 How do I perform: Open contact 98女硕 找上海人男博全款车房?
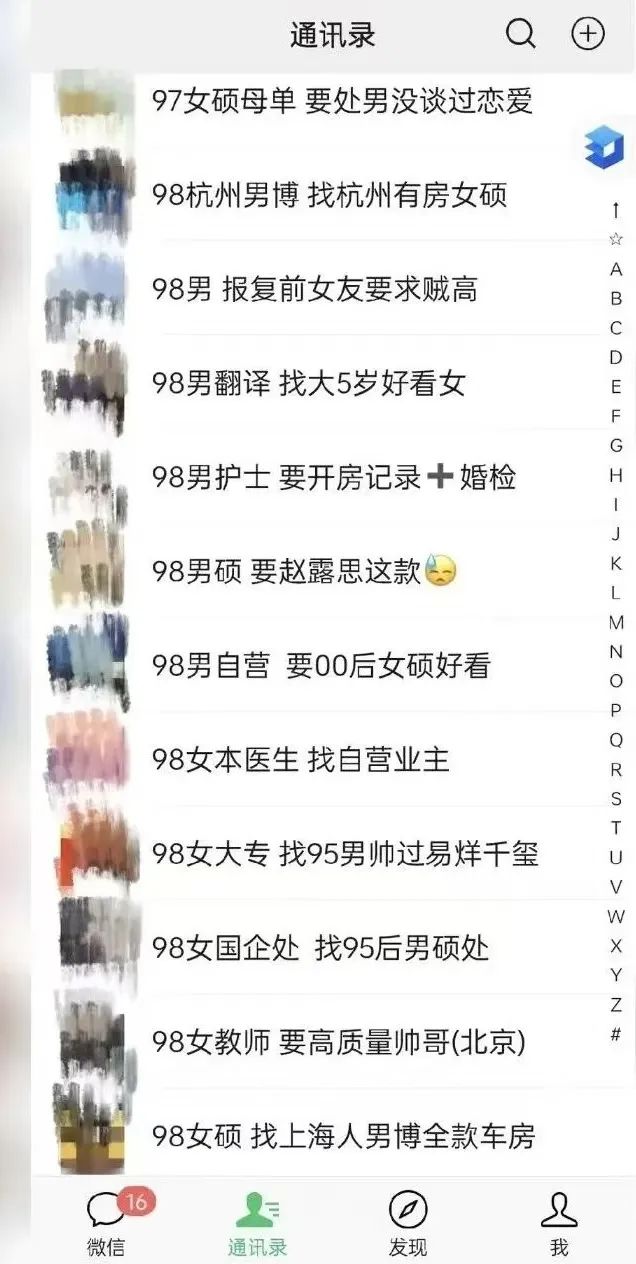tap(343, 1136)
